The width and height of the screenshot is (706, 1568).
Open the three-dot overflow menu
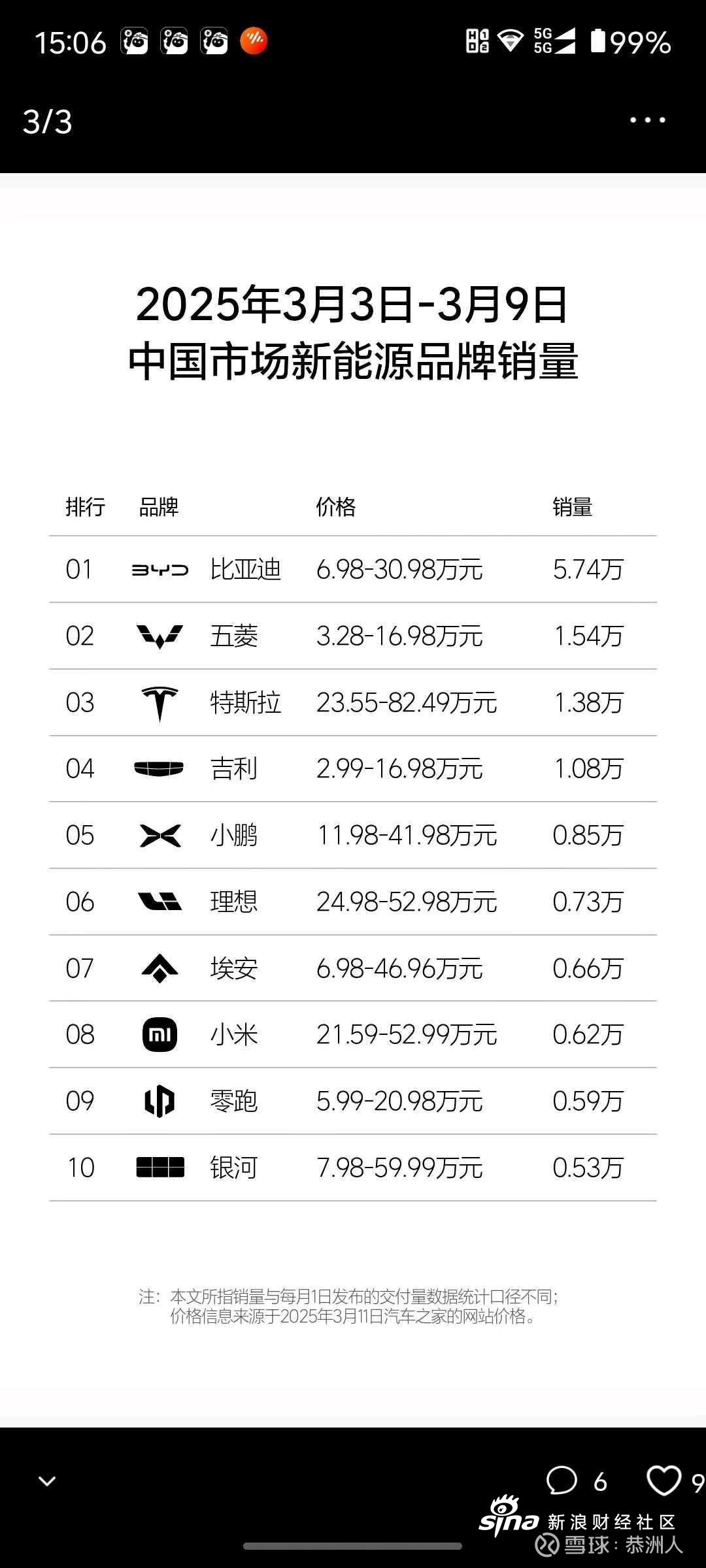pyautogui.click(x=647, y=120)
